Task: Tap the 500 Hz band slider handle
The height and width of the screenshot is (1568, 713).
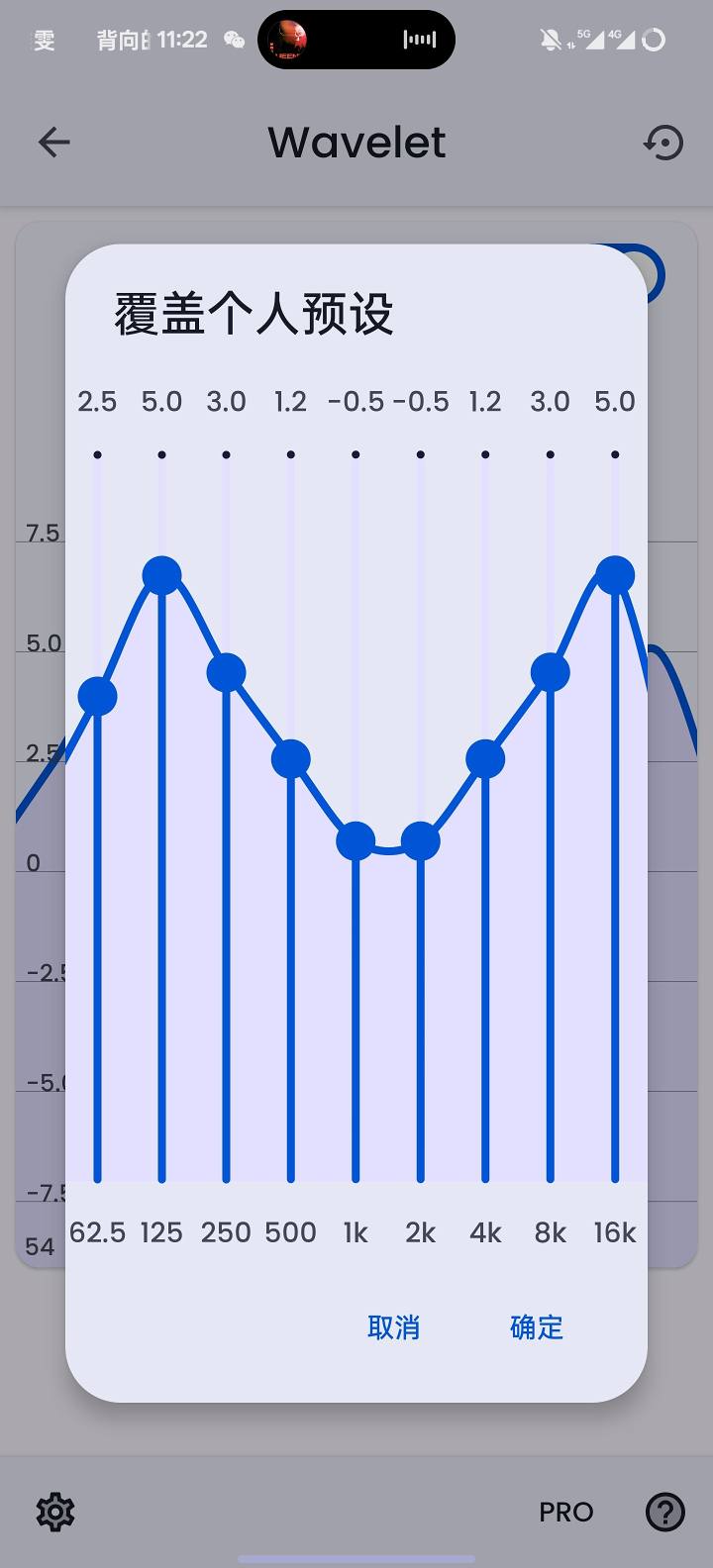Action: pos(291,759)
